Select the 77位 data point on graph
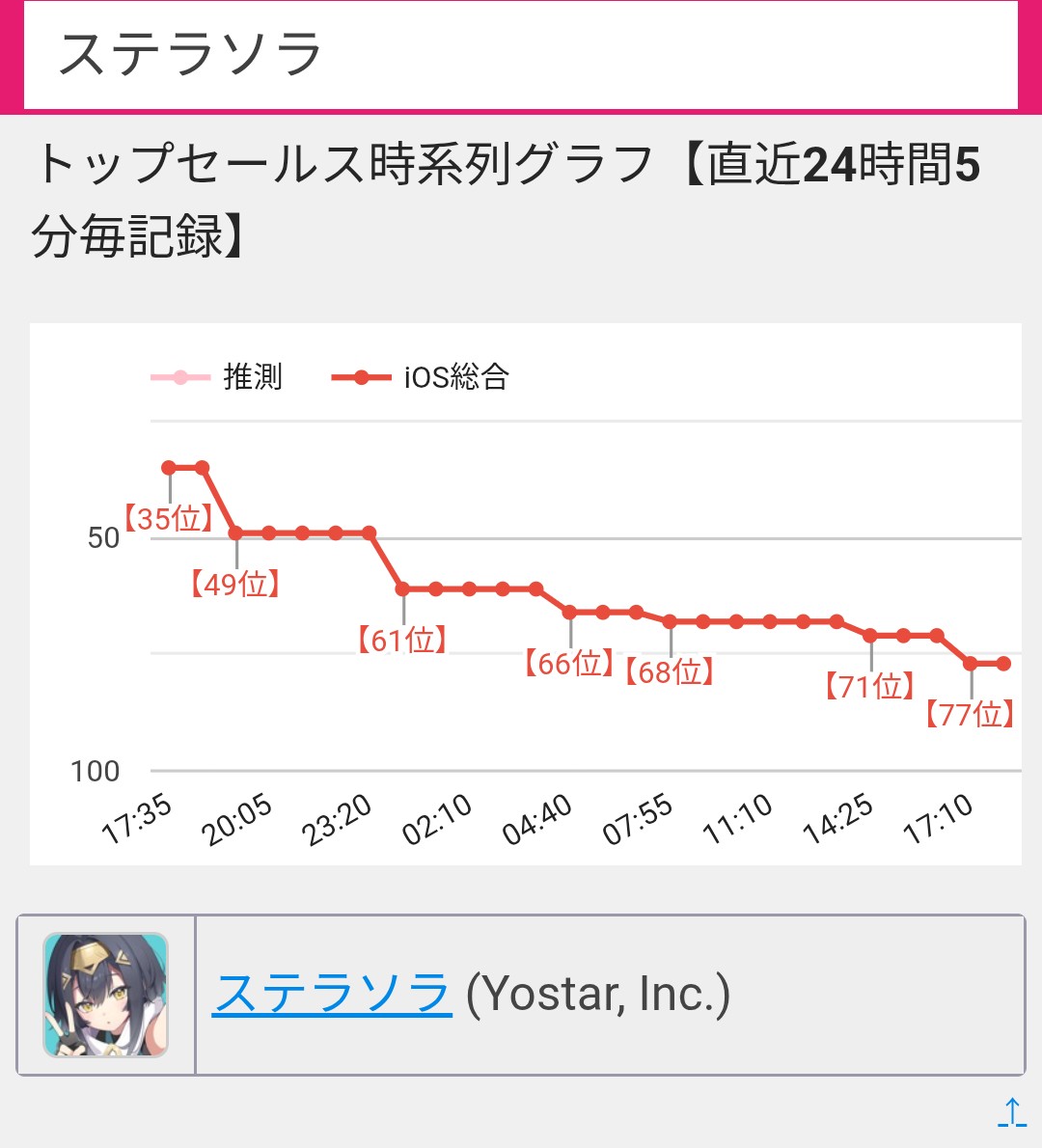1042x1148 pixels. coord(971,664)
